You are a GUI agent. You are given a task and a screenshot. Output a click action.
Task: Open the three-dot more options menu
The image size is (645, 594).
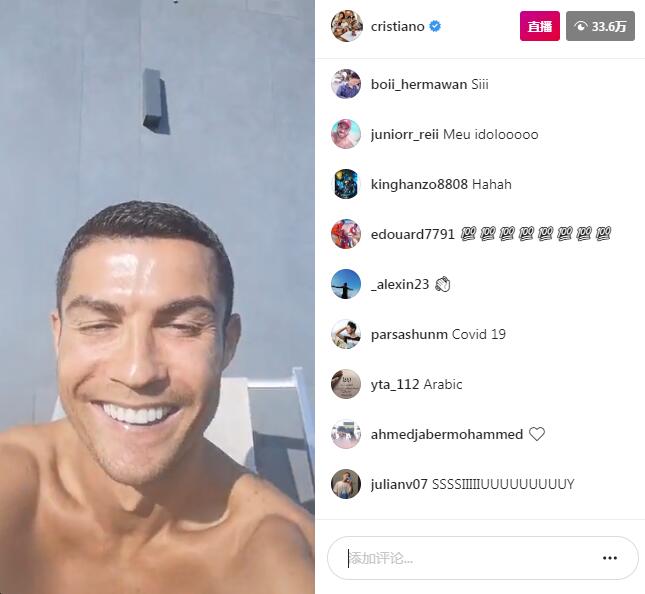pos(610,558)
